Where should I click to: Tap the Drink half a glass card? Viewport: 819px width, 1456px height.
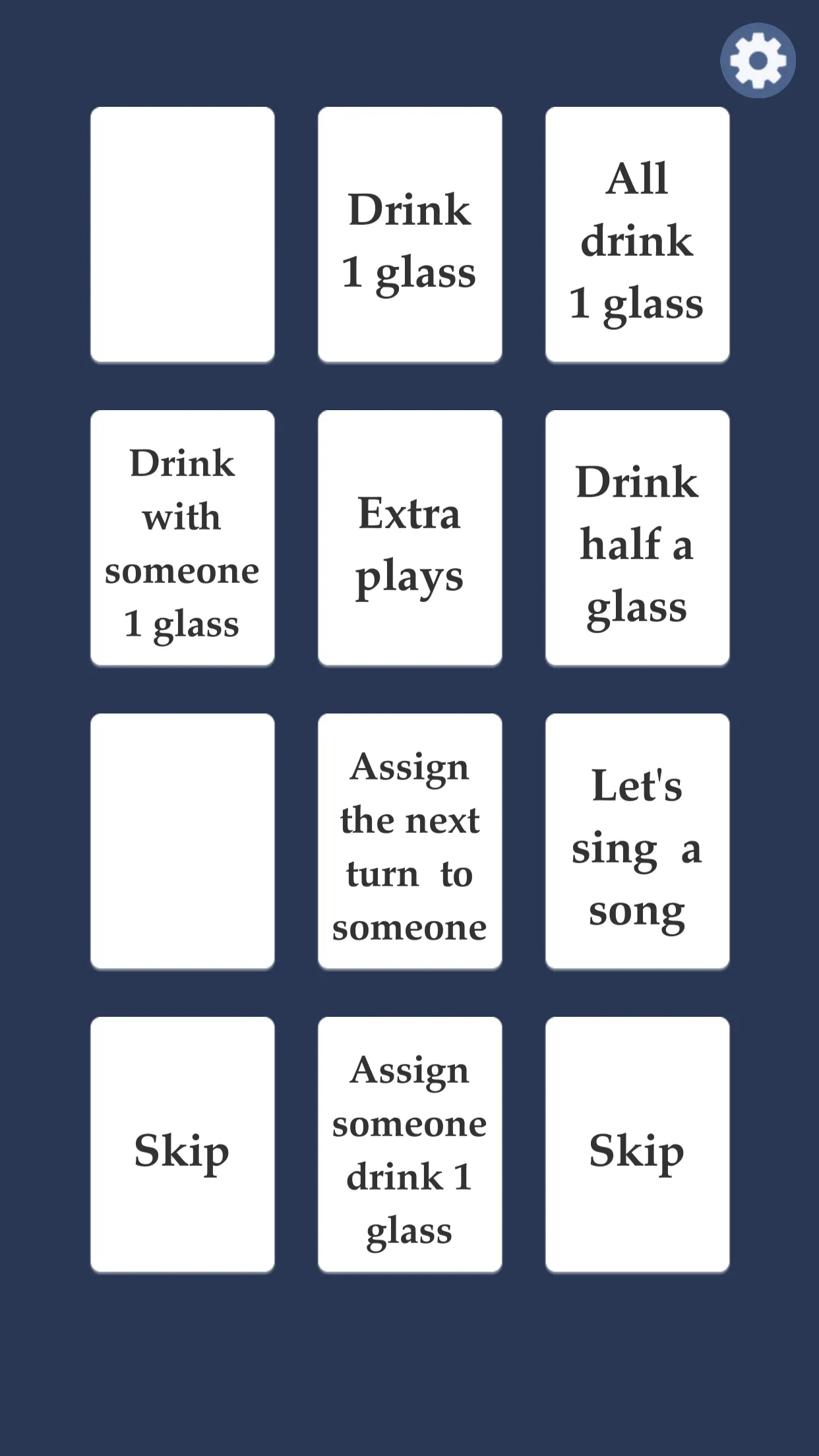(637, 538)
